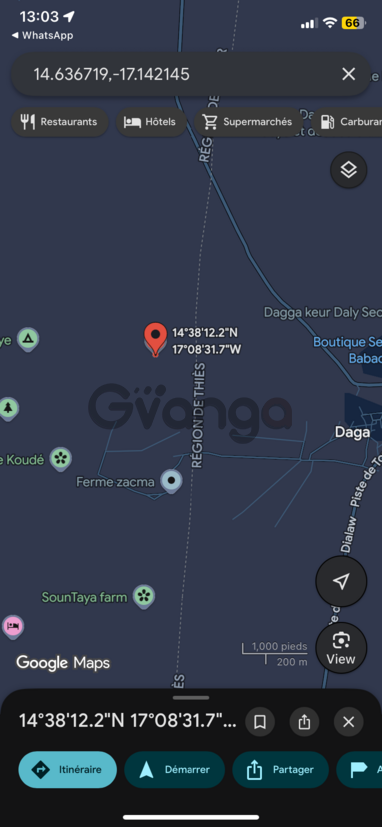Close the location info panel
This screenshot has height=827, width=382.
348,722
